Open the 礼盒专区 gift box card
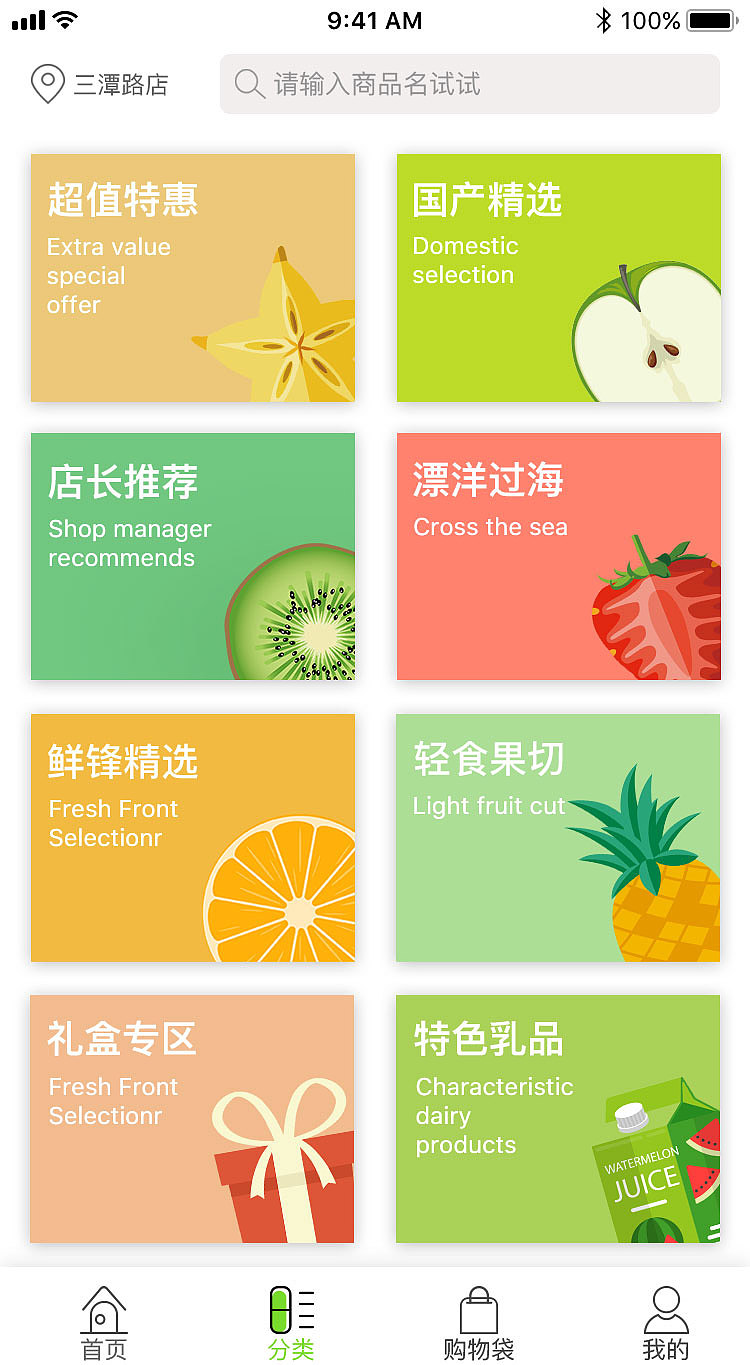 [x=193, y=1118]
